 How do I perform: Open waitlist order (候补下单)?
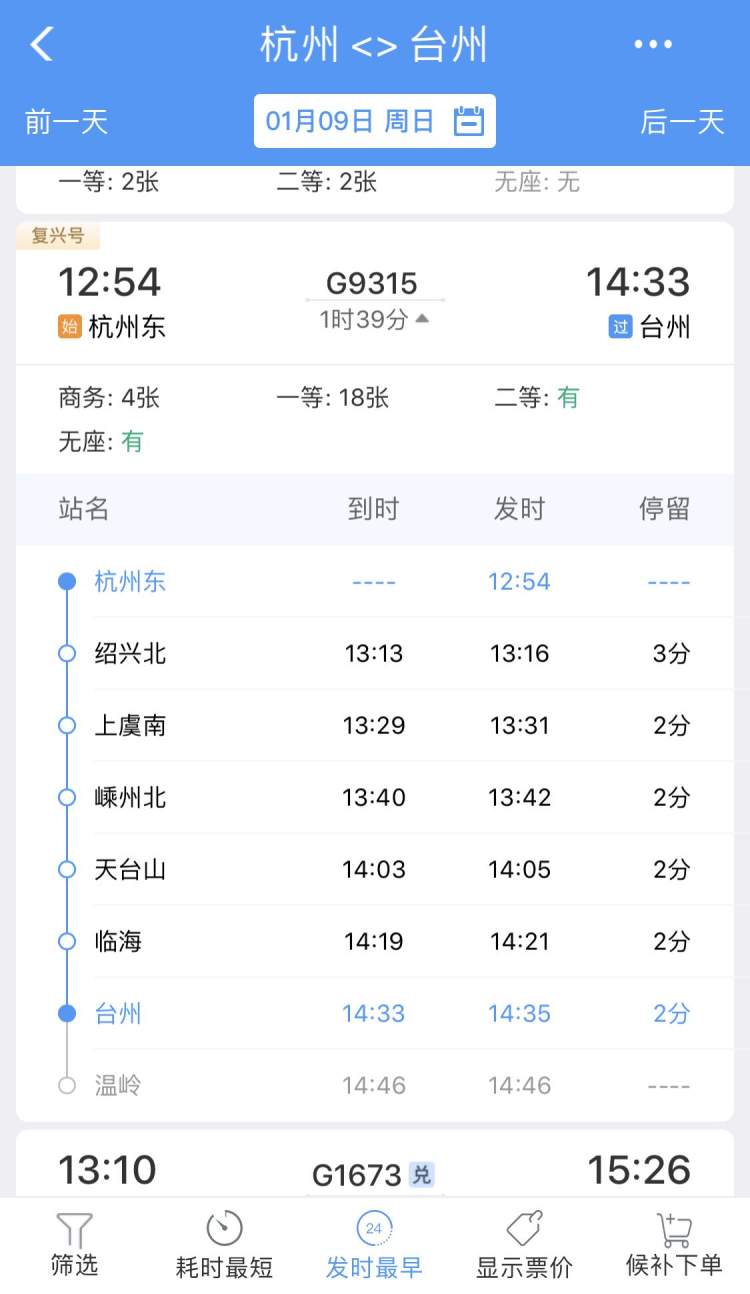pos(674,1245)
